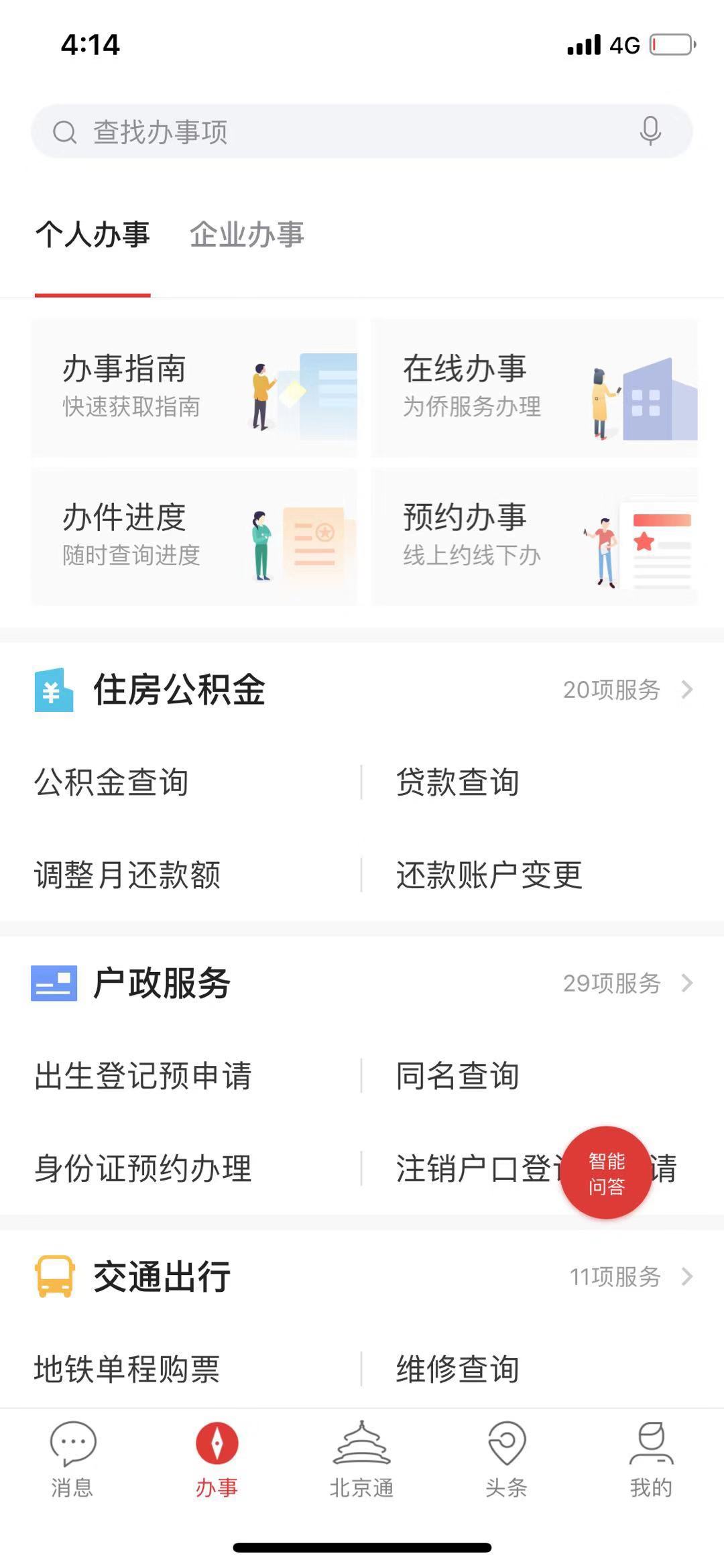View all 29项服务 under 户政服务
724x1568 pixels.
point(627,983)
